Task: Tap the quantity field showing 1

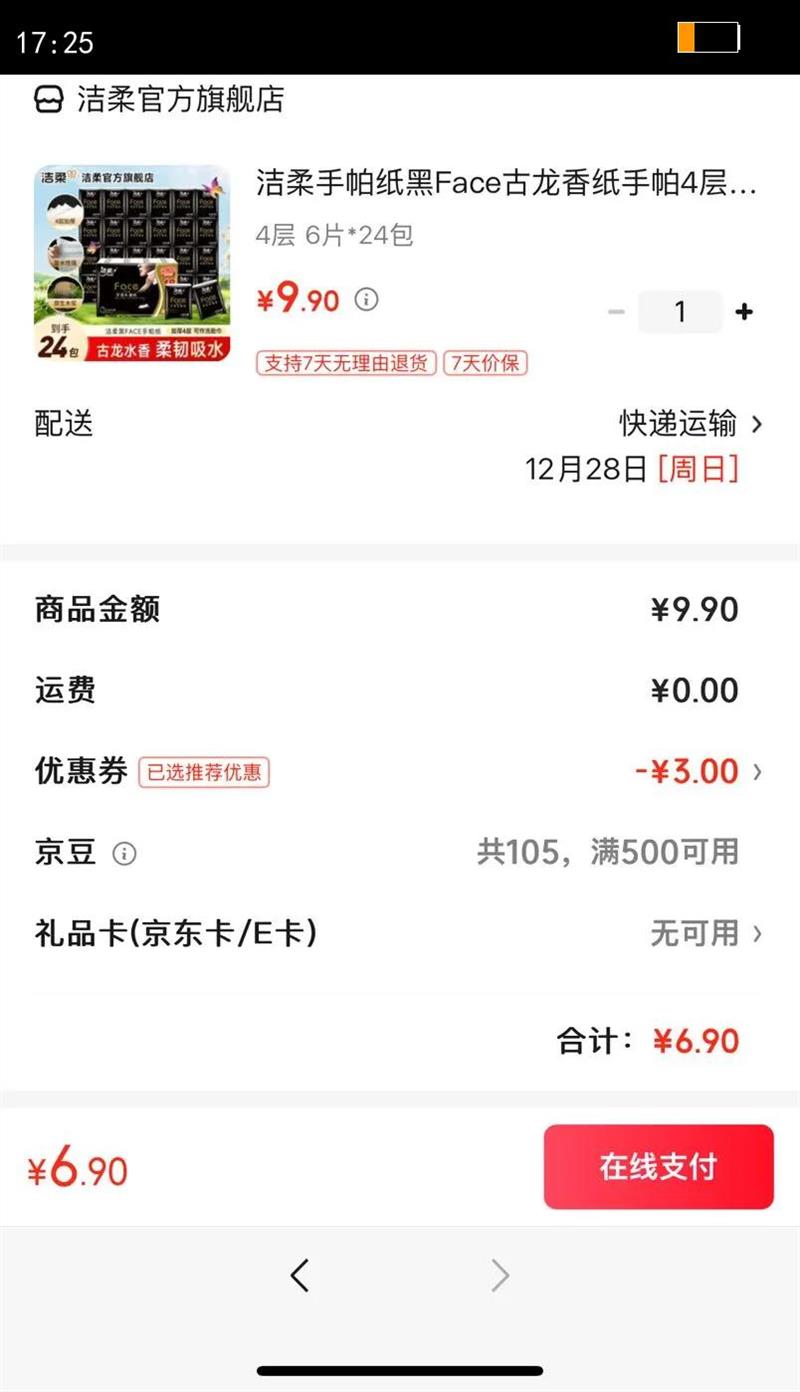Action: (x=680, y=312)
